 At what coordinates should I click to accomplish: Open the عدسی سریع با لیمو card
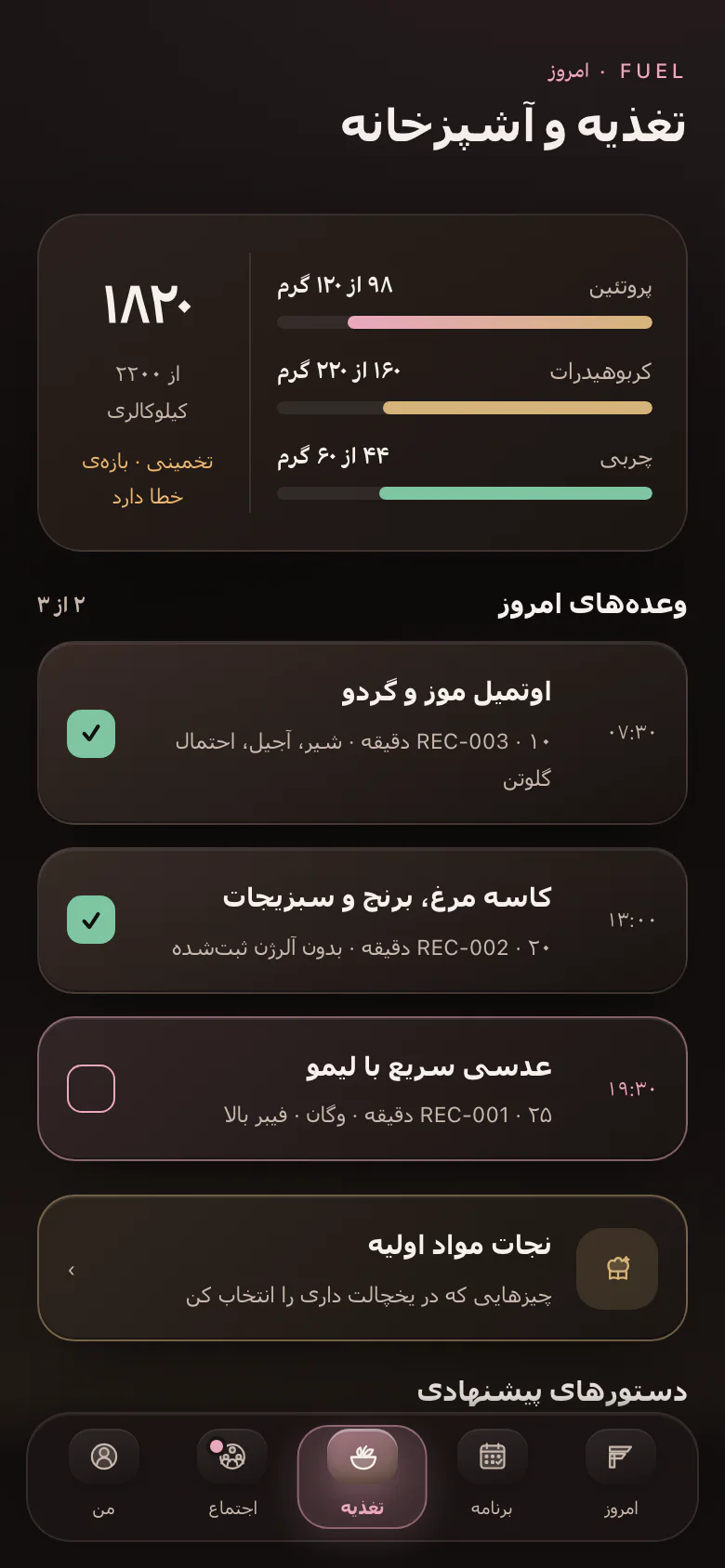362,1089
